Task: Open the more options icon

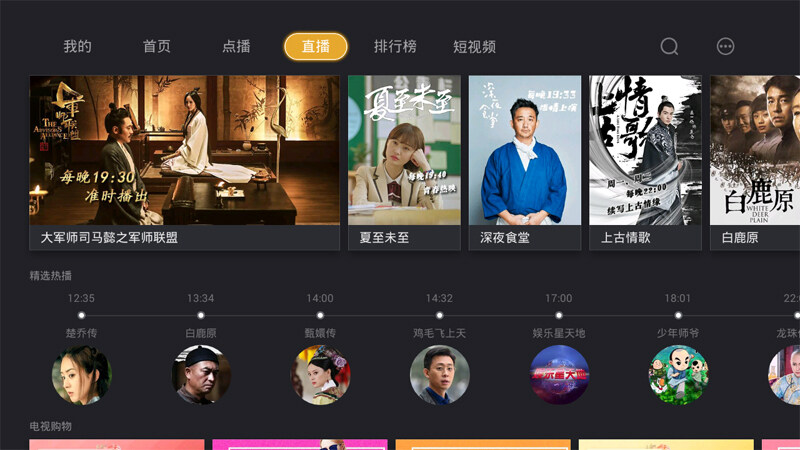Action: [x=726, y=47]
